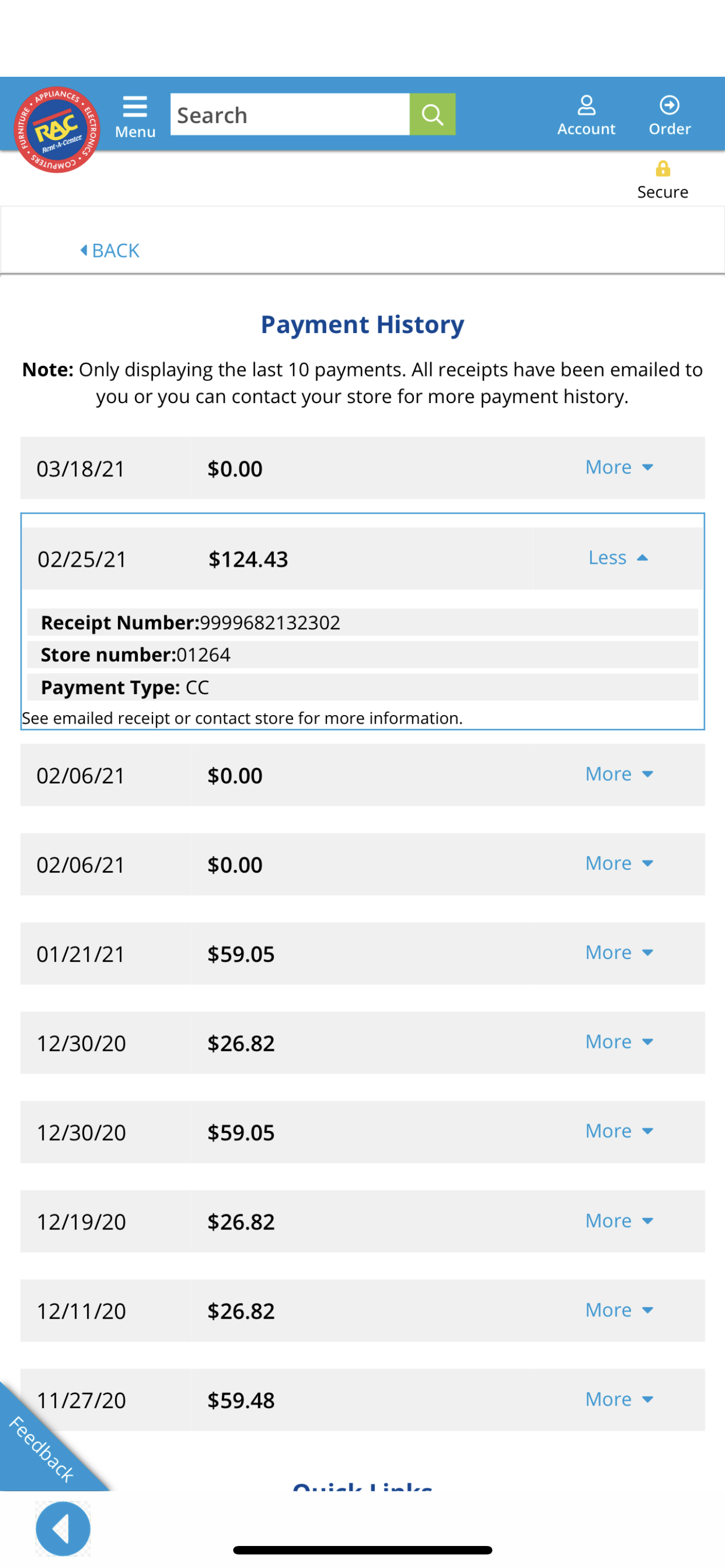Open More details for the 12/11/20 payment

pyautogui.click(x=619, y=1310)
